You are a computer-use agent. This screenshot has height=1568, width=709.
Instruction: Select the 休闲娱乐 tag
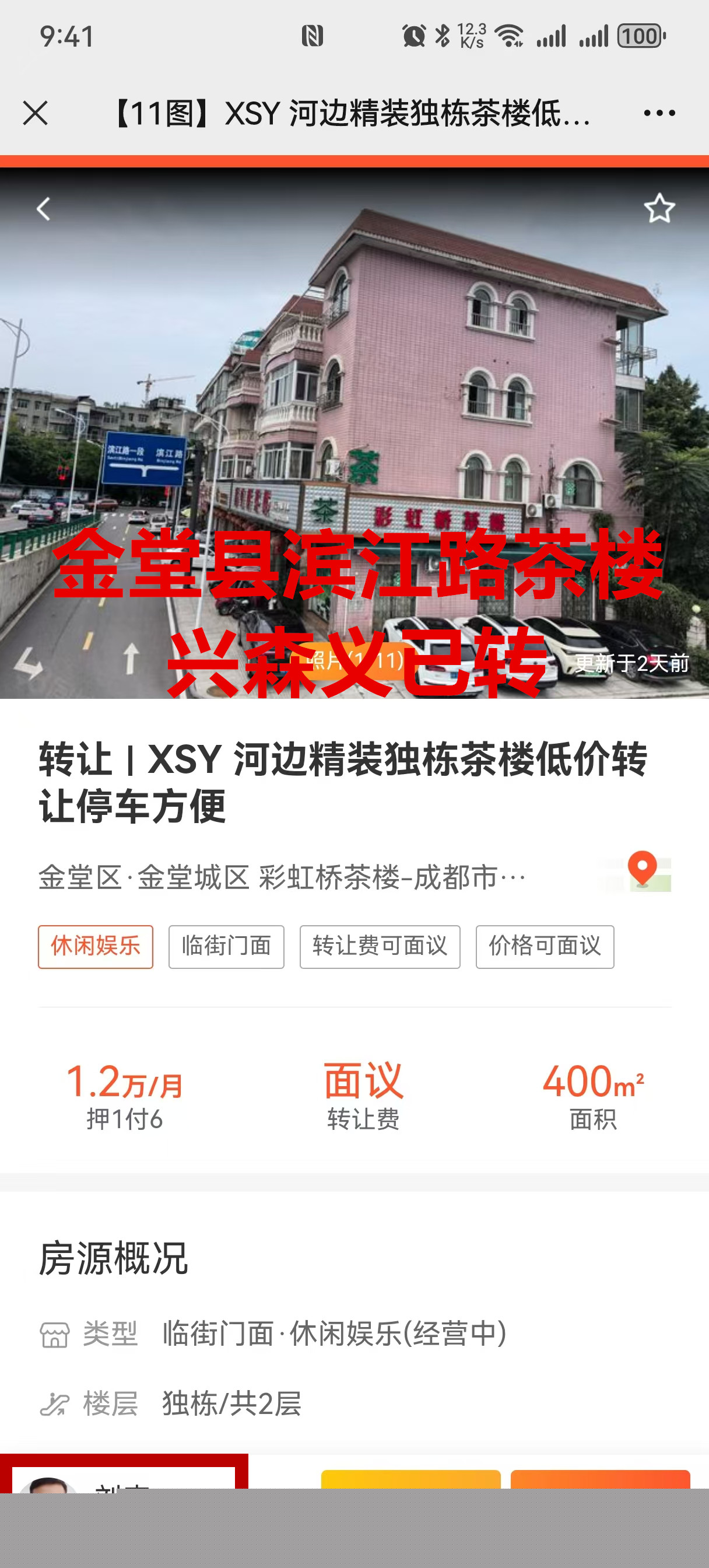tap(96, 947)
